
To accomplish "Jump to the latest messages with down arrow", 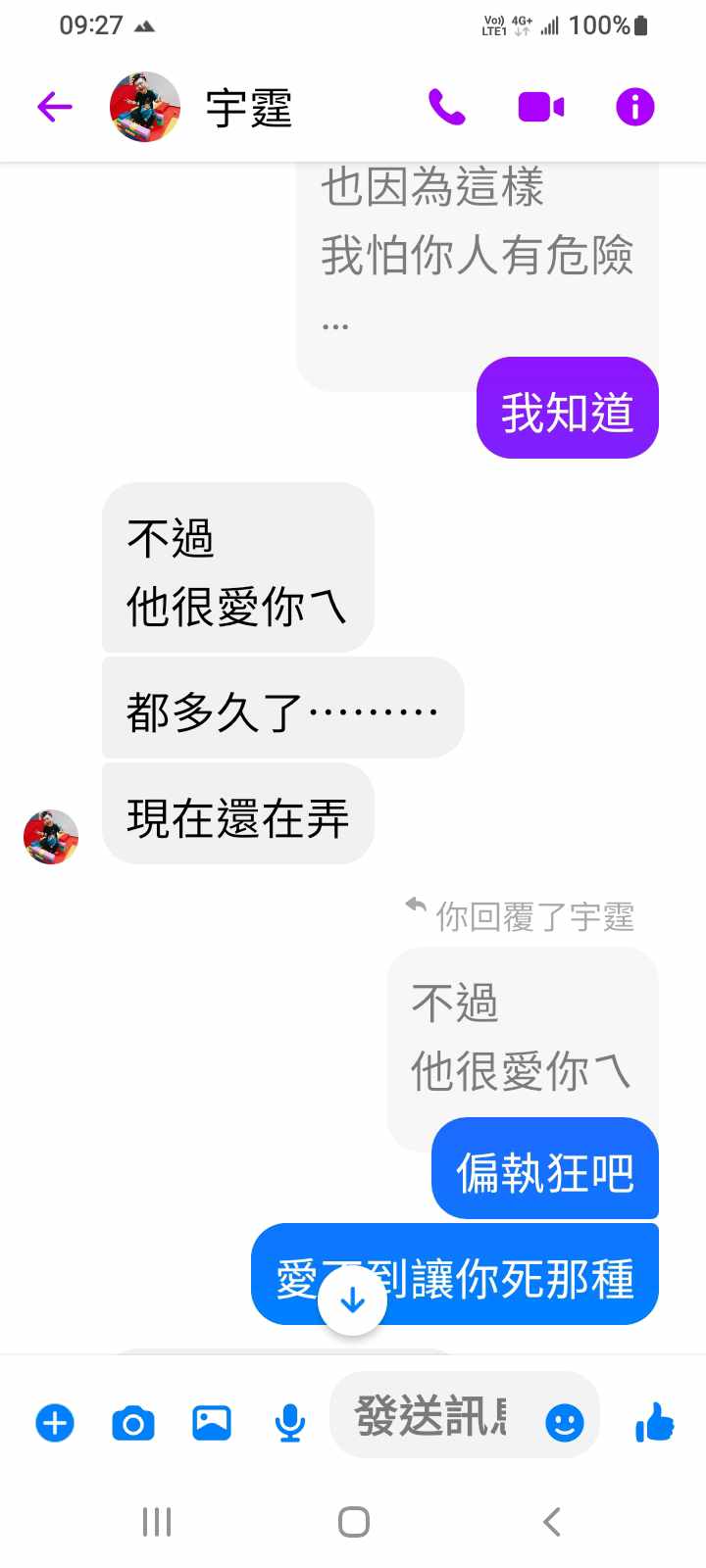I will (352, 1300).
